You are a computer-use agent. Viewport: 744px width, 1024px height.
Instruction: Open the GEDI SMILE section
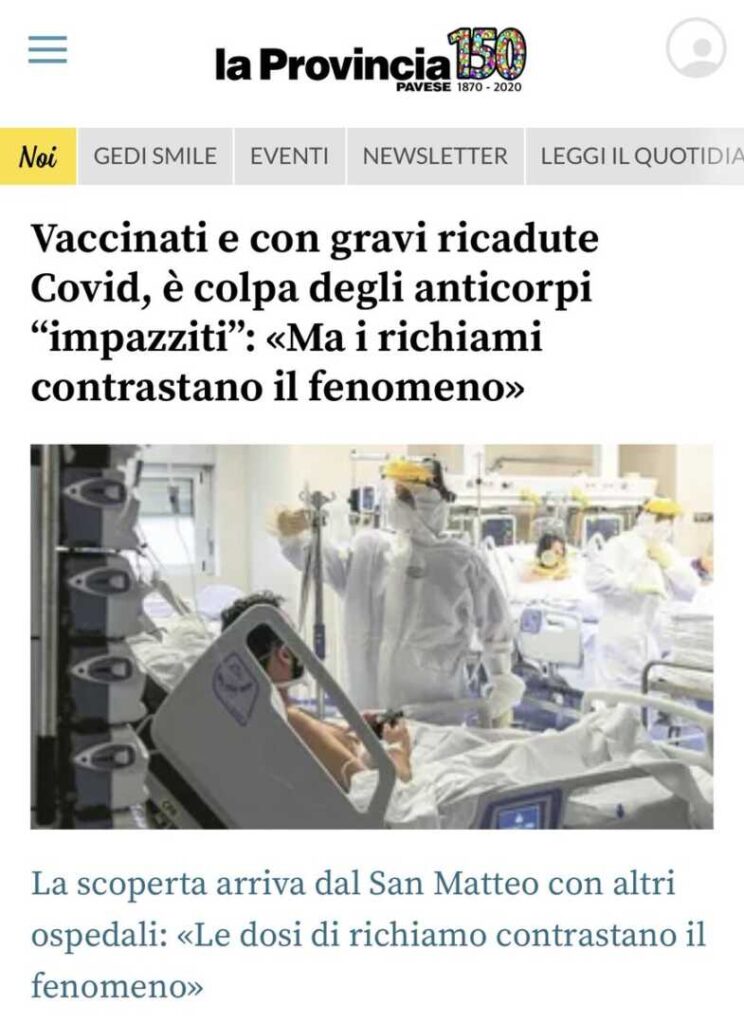[155, 156]
